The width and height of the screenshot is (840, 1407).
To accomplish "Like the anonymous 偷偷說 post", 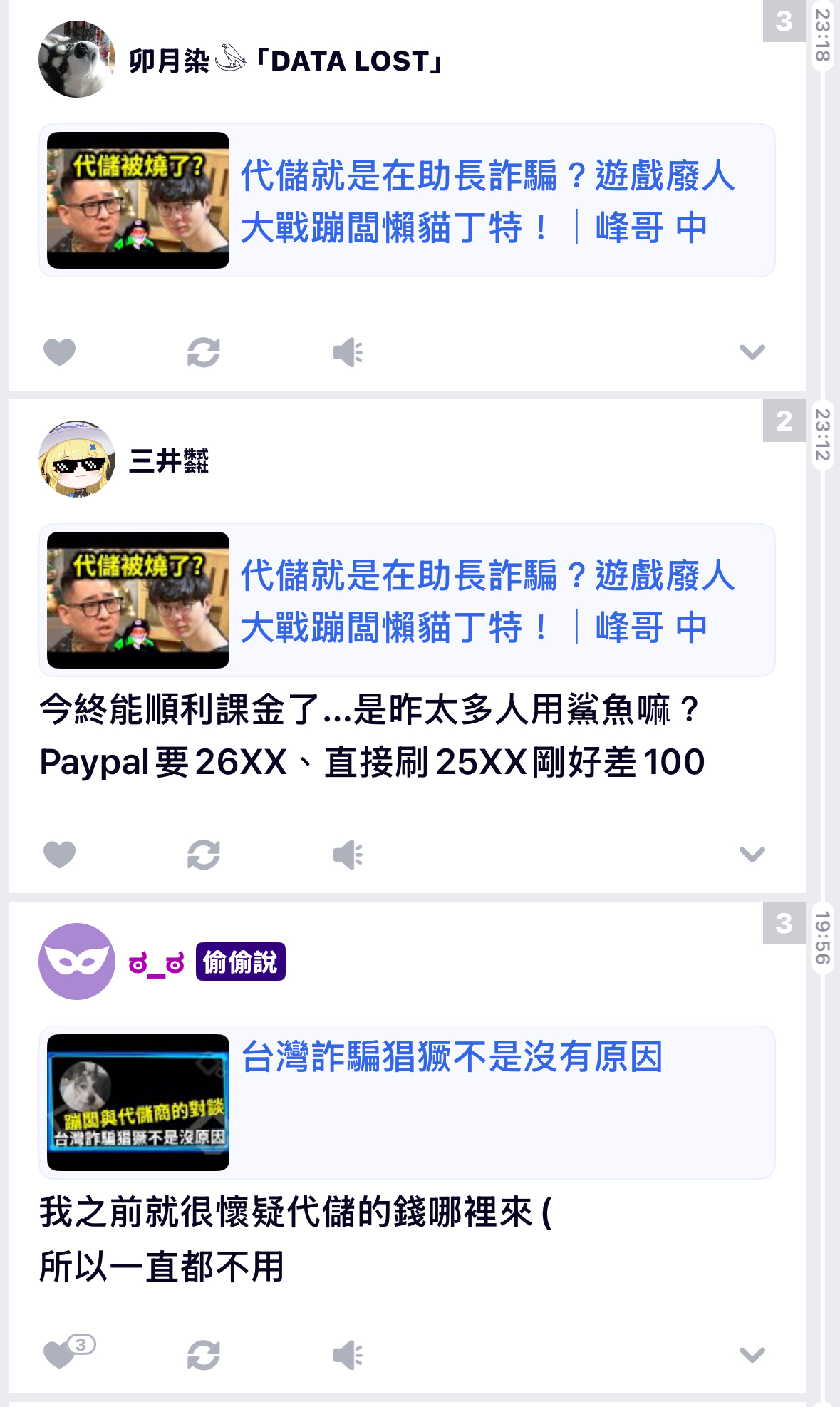I will click(59, 1355).
